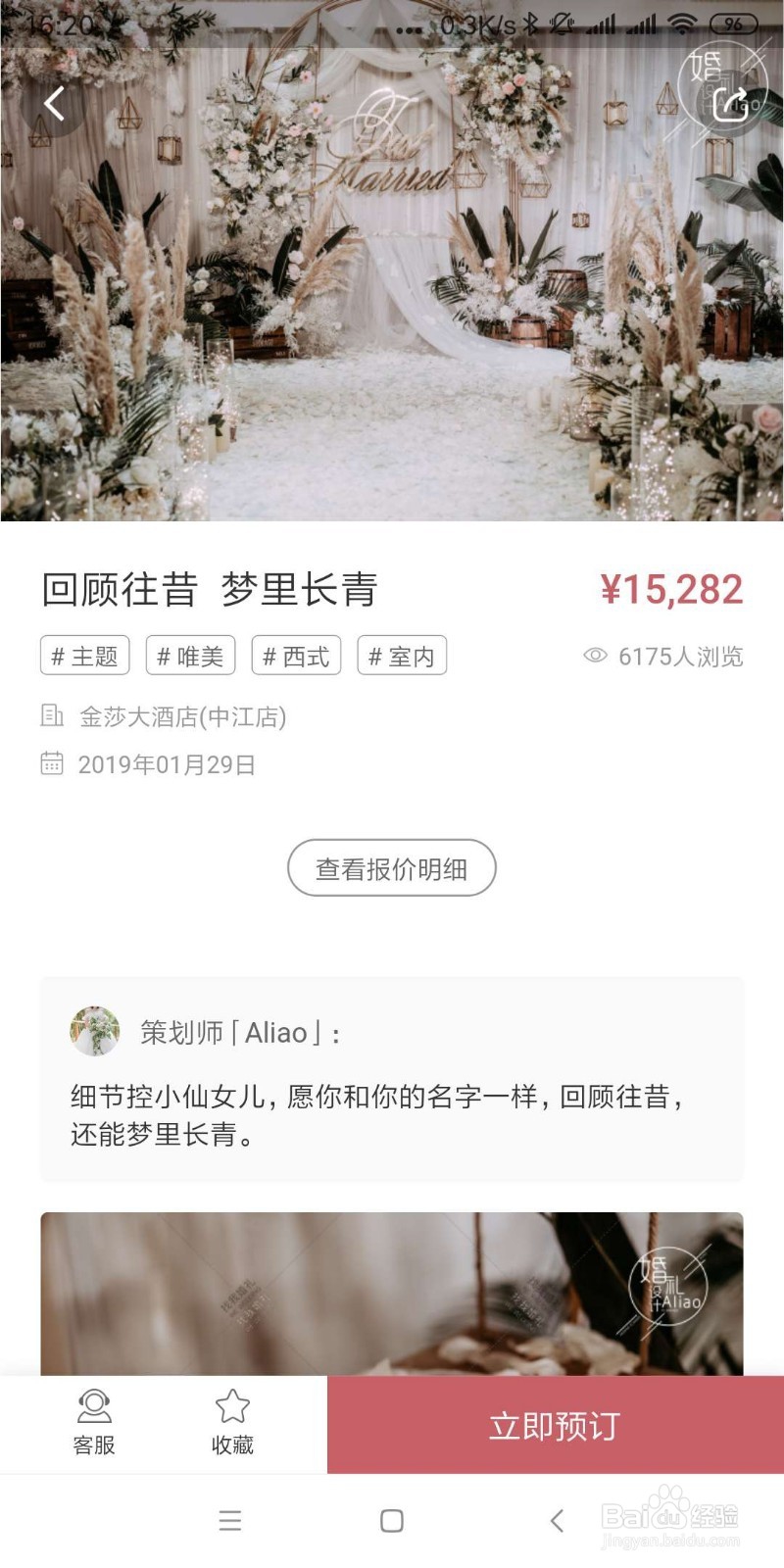Tap the back arrow on the cover photo
The width and height of the screenshot is (784, 1568).
pyautogui.click(x=54, y=102)
